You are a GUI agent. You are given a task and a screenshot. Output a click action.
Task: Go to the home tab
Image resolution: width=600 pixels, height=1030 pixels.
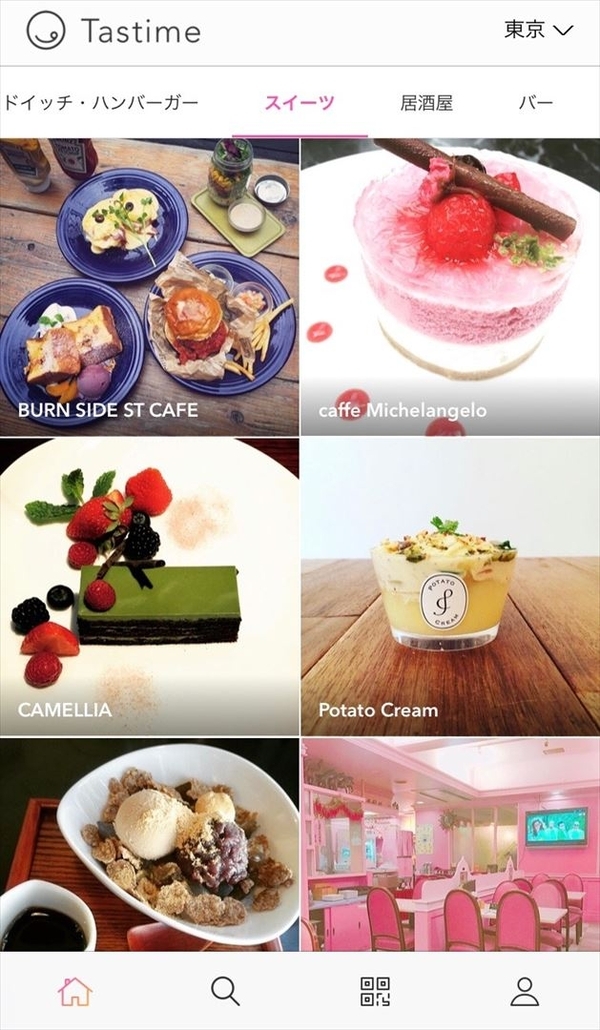pyautogui.click(x=75, y=991)
